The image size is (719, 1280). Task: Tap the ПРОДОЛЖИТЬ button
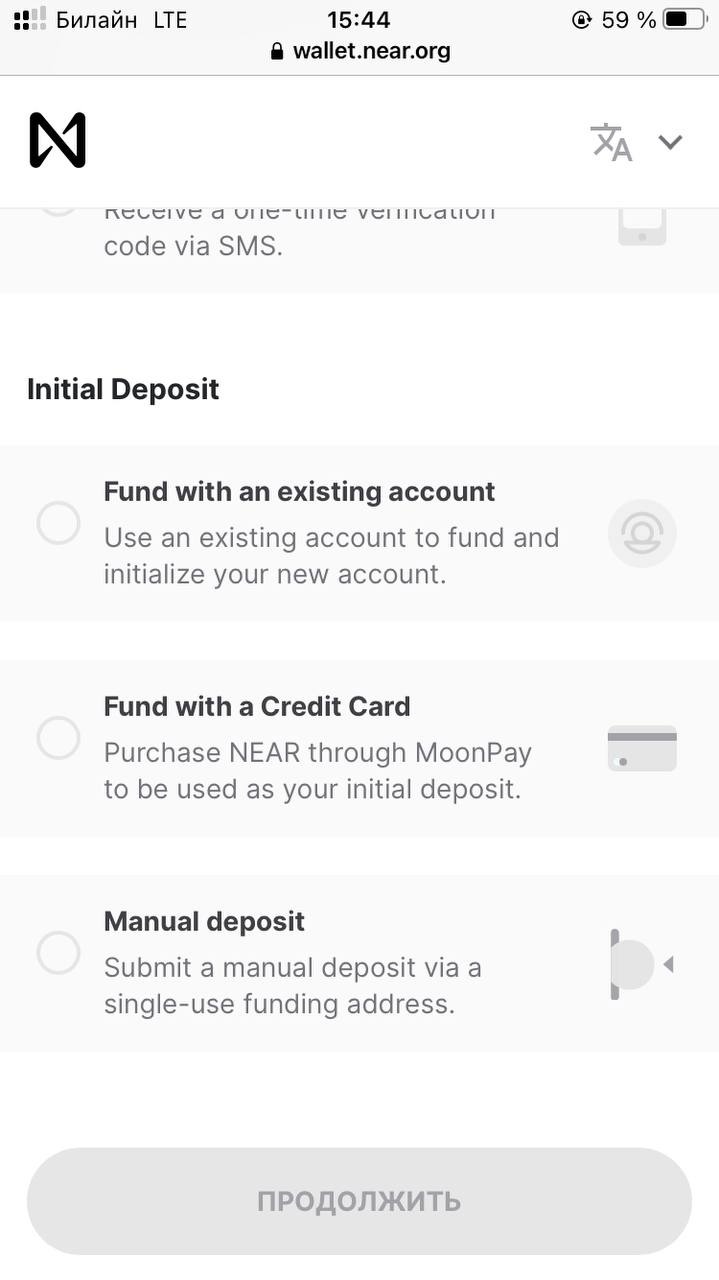(359, 1201)
